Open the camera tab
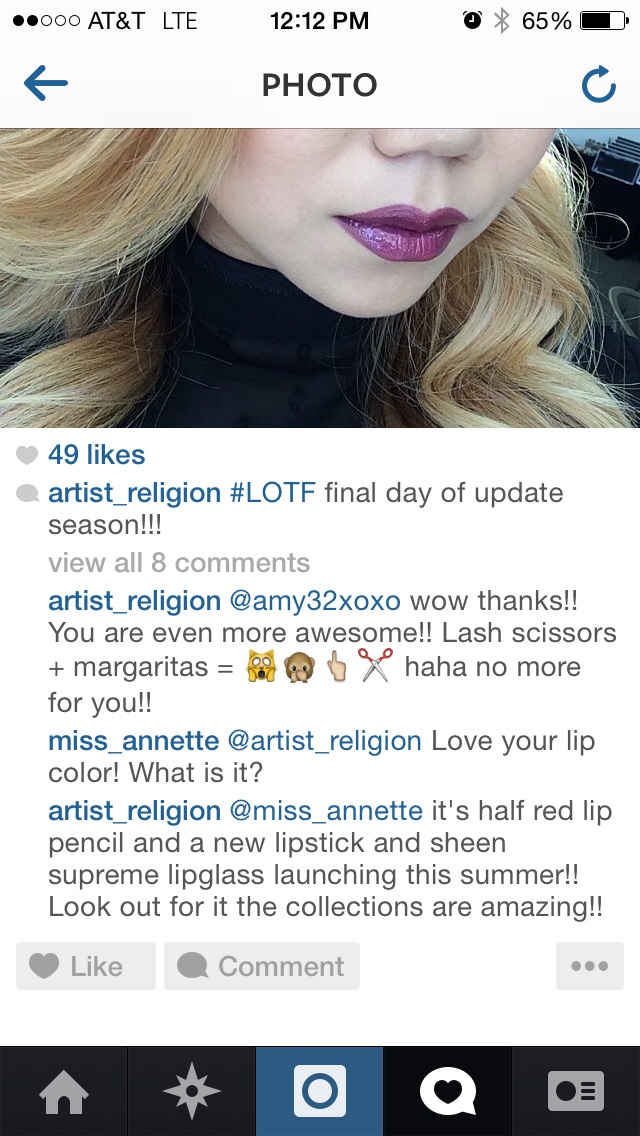The image size is (640, 1136). pos(320,1091)
